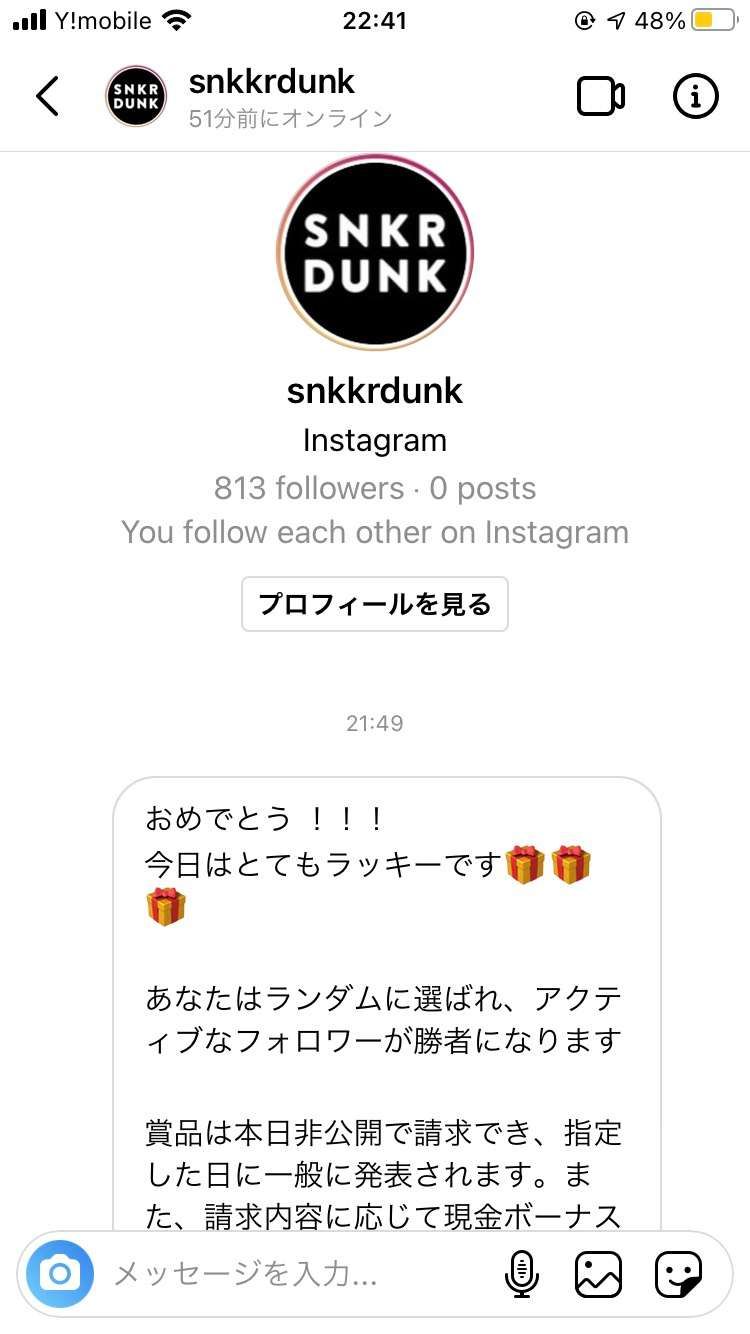Screen dimensions: 750x1334
Task: Open the conversation info screen
Action: tap(695, 95)
